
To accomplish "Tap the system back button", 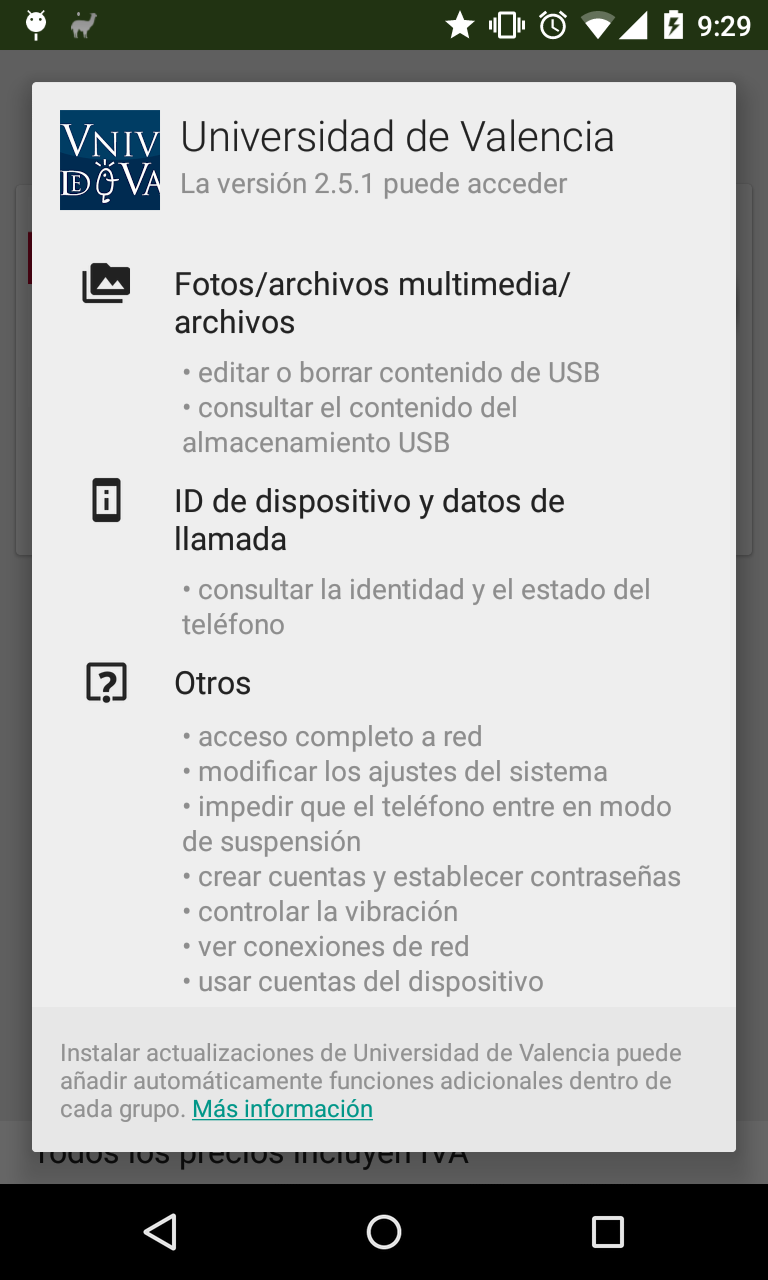I will tap(160, 1232).
